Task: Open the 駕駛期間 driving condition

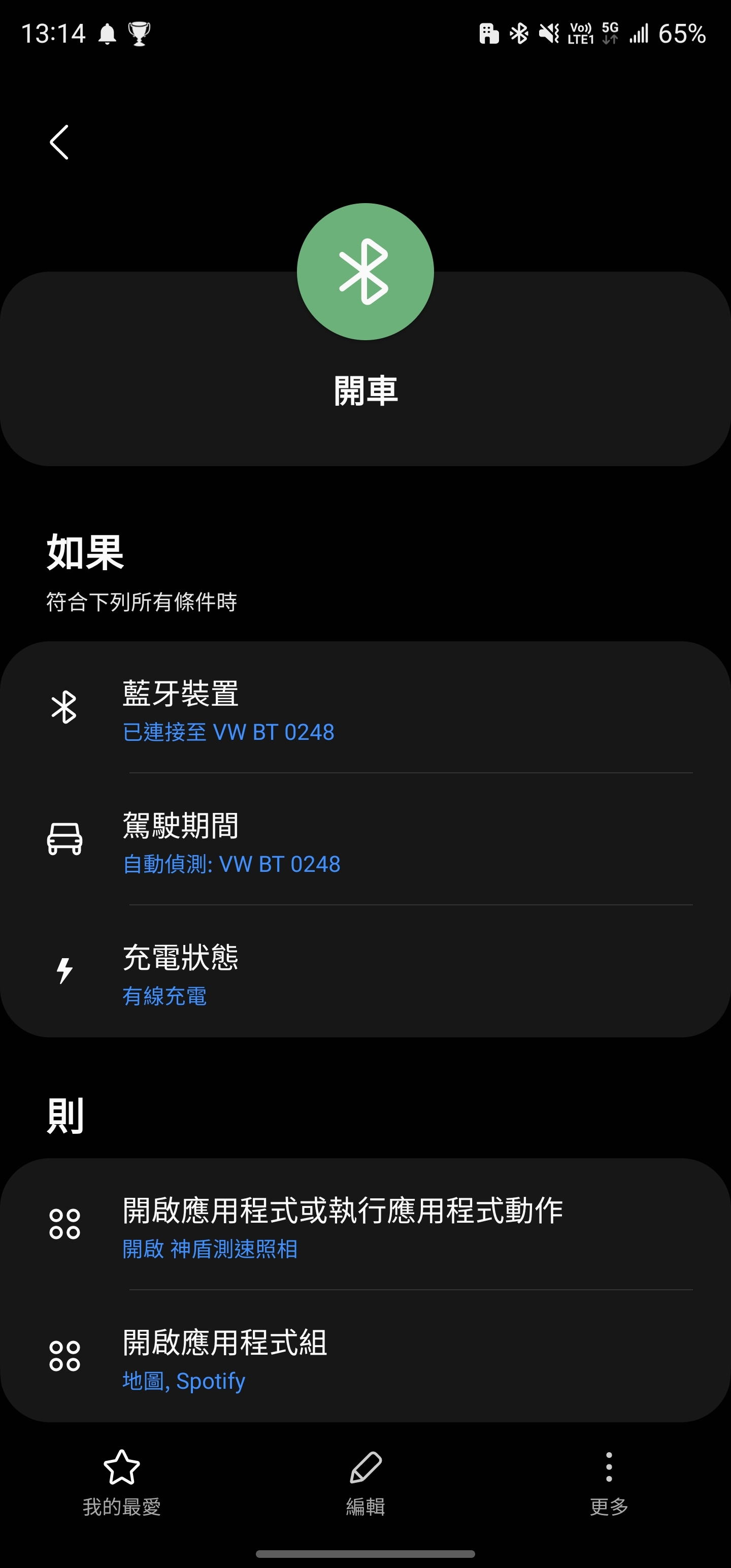Action: [365, 839]
